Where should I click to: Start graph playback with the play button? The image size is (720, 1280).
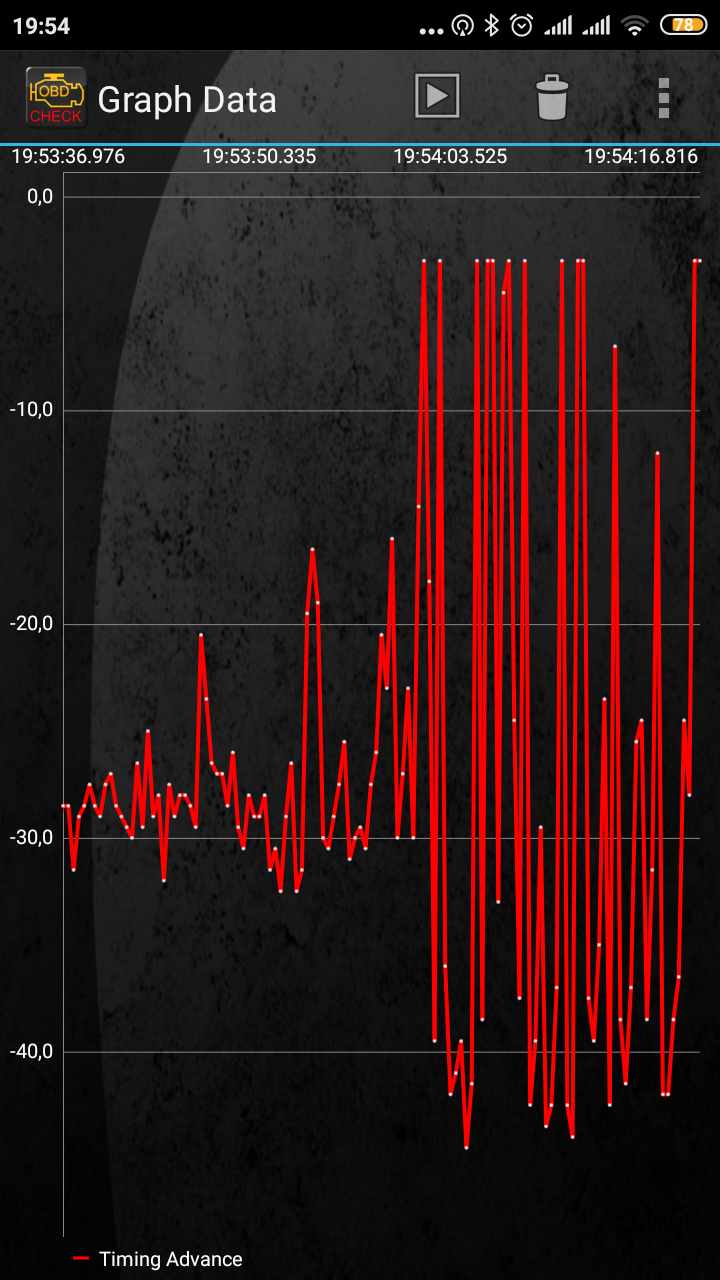437,97
